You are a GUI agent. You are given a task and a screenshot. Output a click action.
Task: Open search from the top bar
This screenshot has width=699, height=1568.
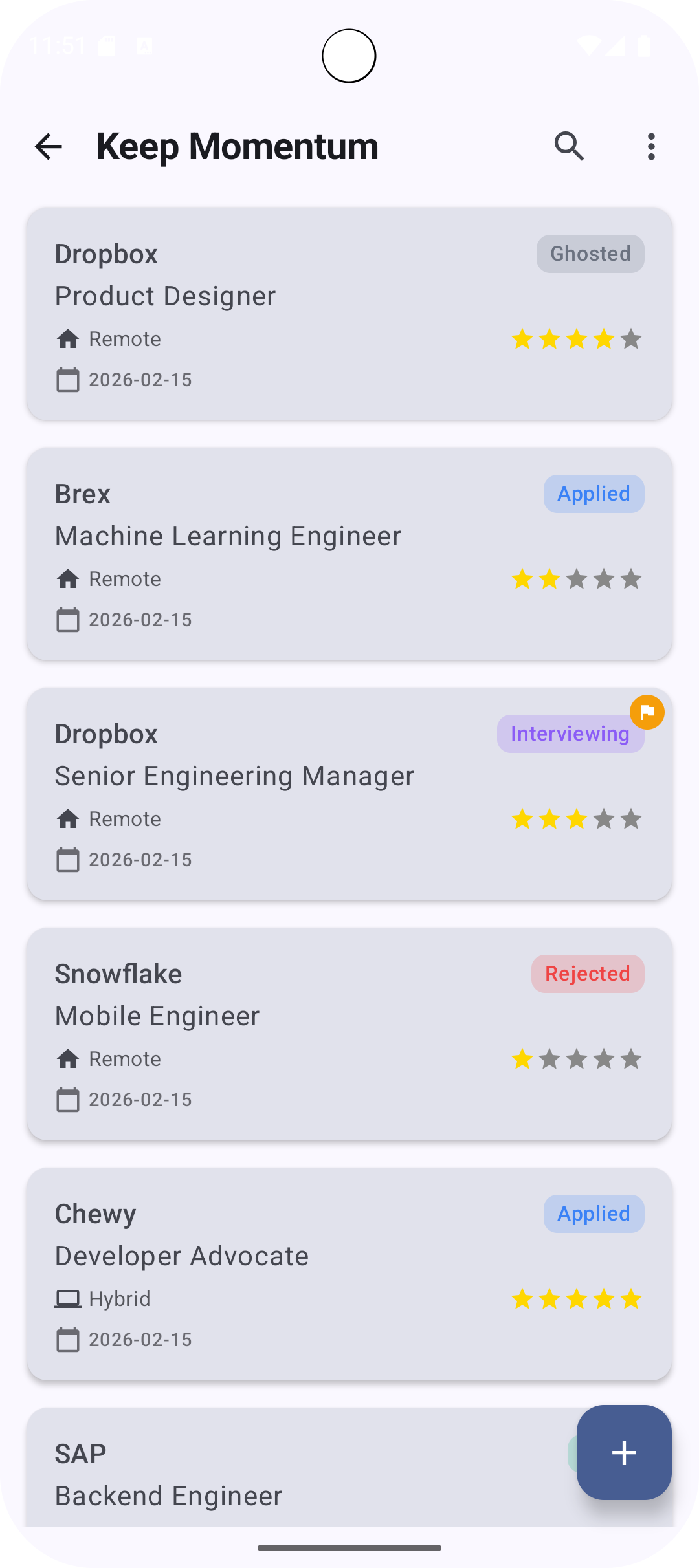click(570, 146)
